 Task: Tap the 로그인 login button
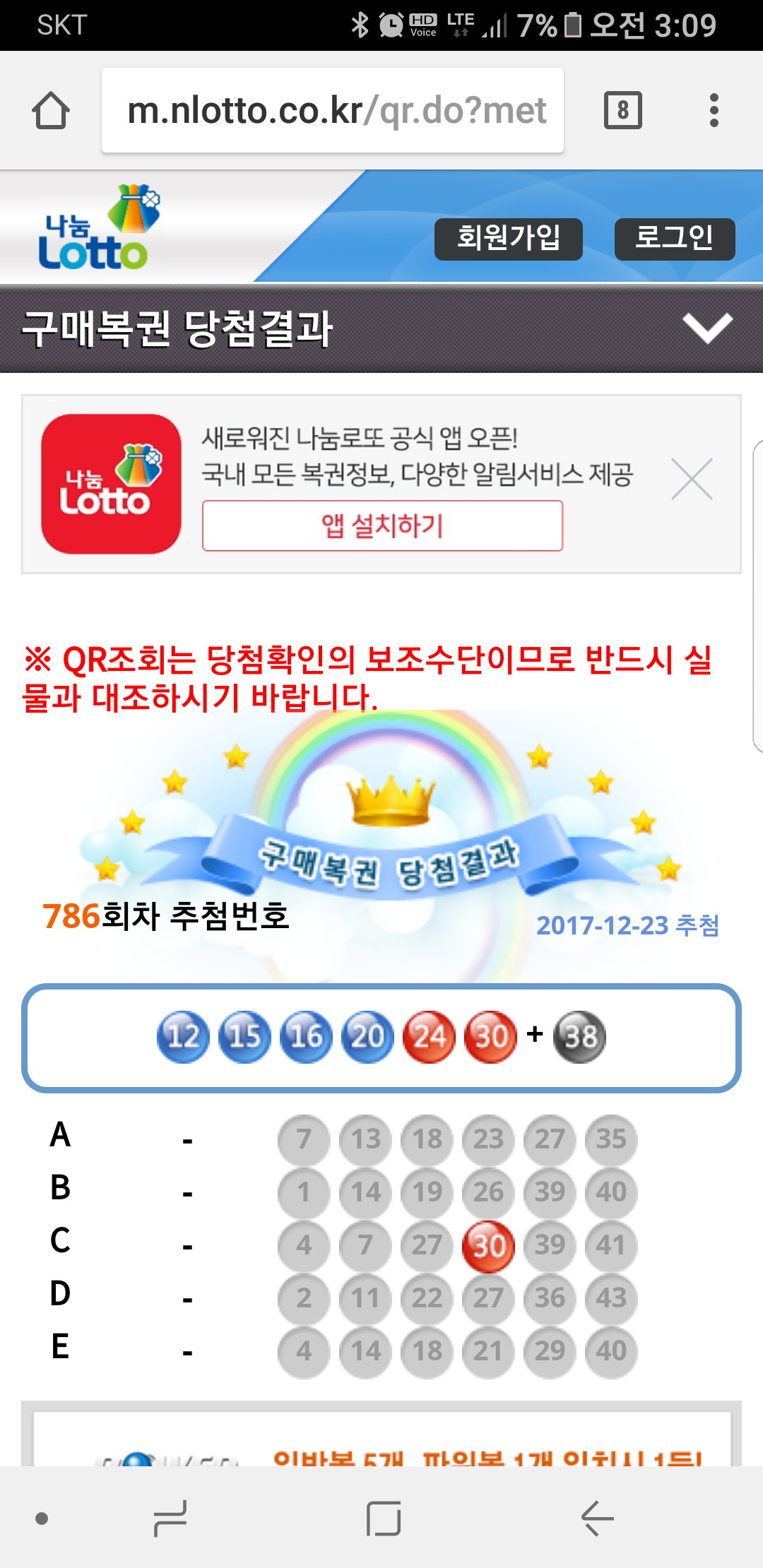[674, 239]
